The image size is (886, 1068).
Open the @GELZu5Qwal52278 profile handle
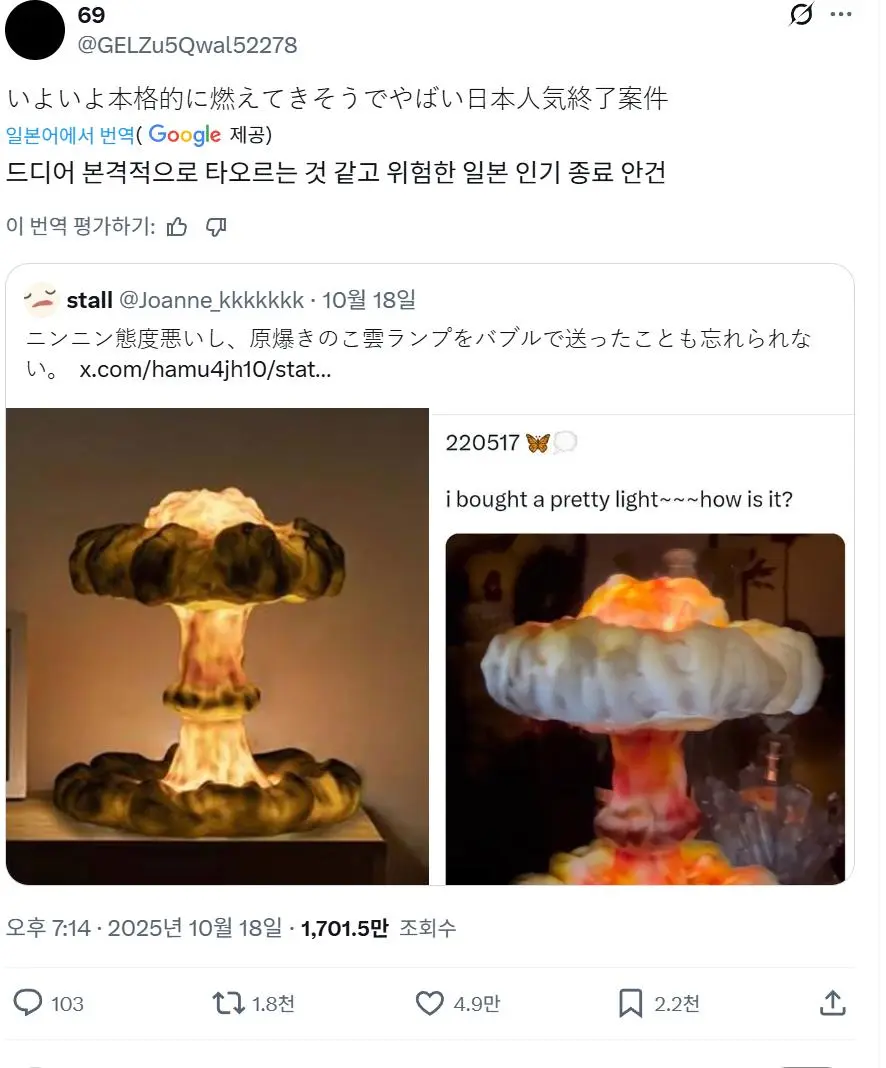tap(187, 46)
